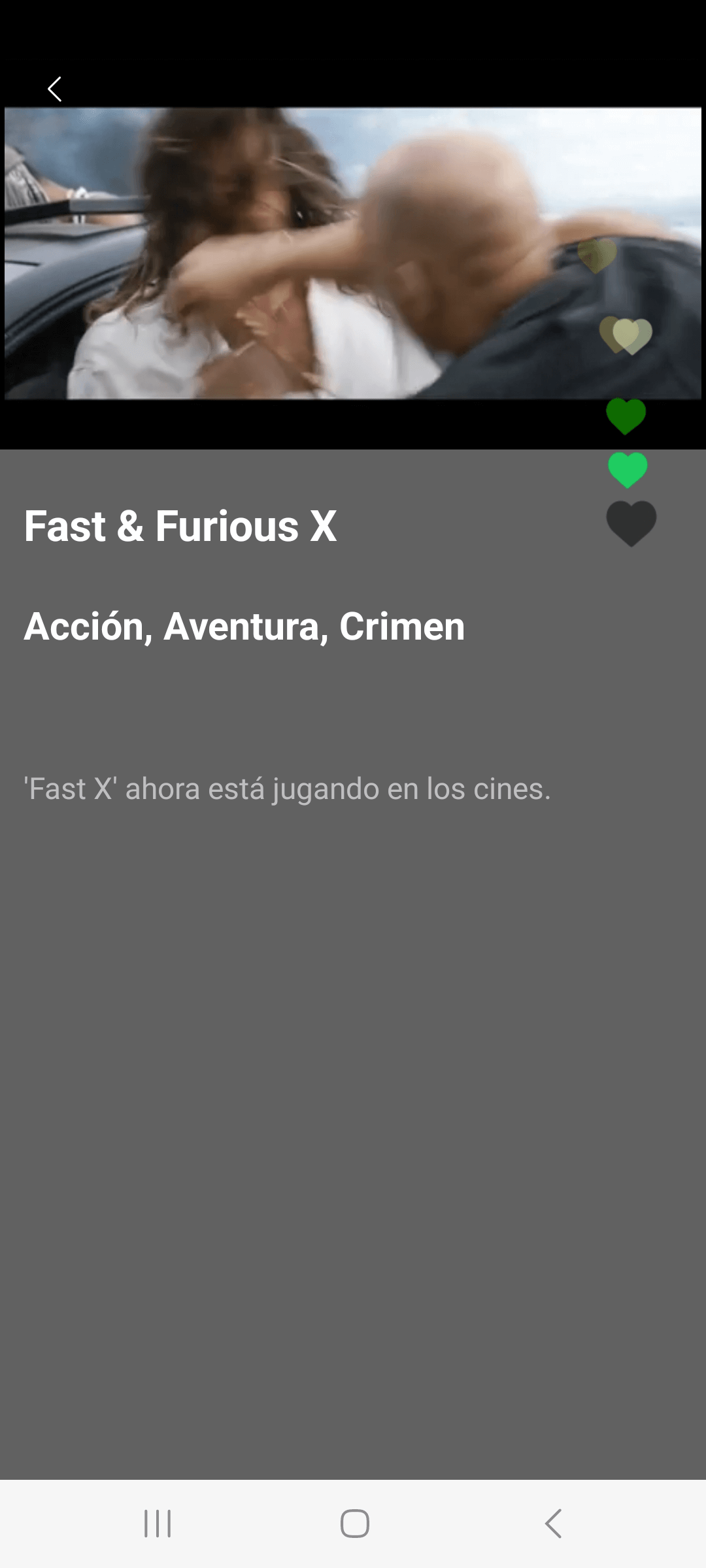
Task: Go to the home screen
Action: 354,1524
